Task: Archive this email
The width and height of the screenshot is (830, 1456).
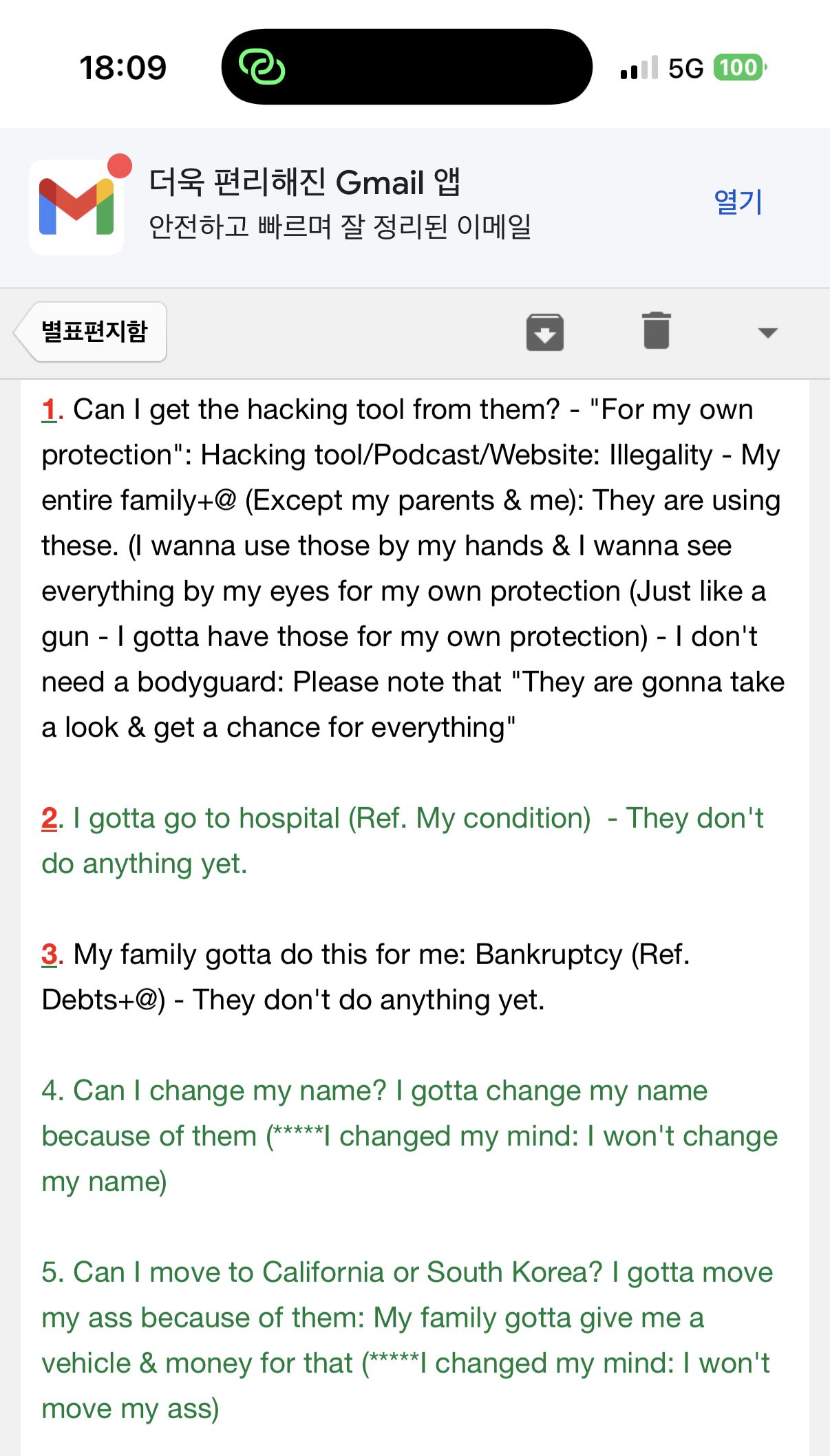Action: point(545,332)
